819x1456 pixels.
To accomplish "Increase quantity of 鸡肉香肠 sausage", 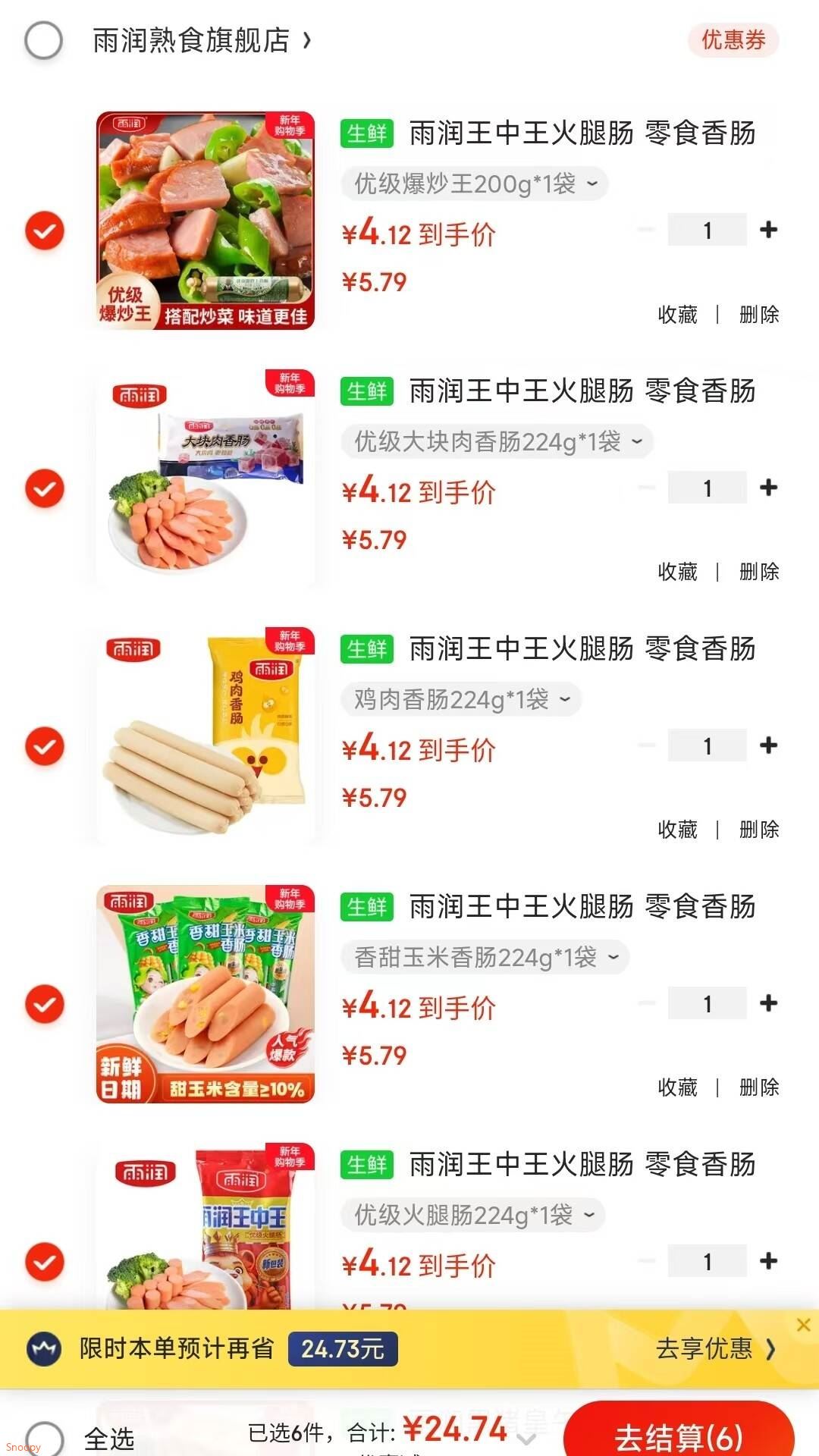I will tap(769, 745).
